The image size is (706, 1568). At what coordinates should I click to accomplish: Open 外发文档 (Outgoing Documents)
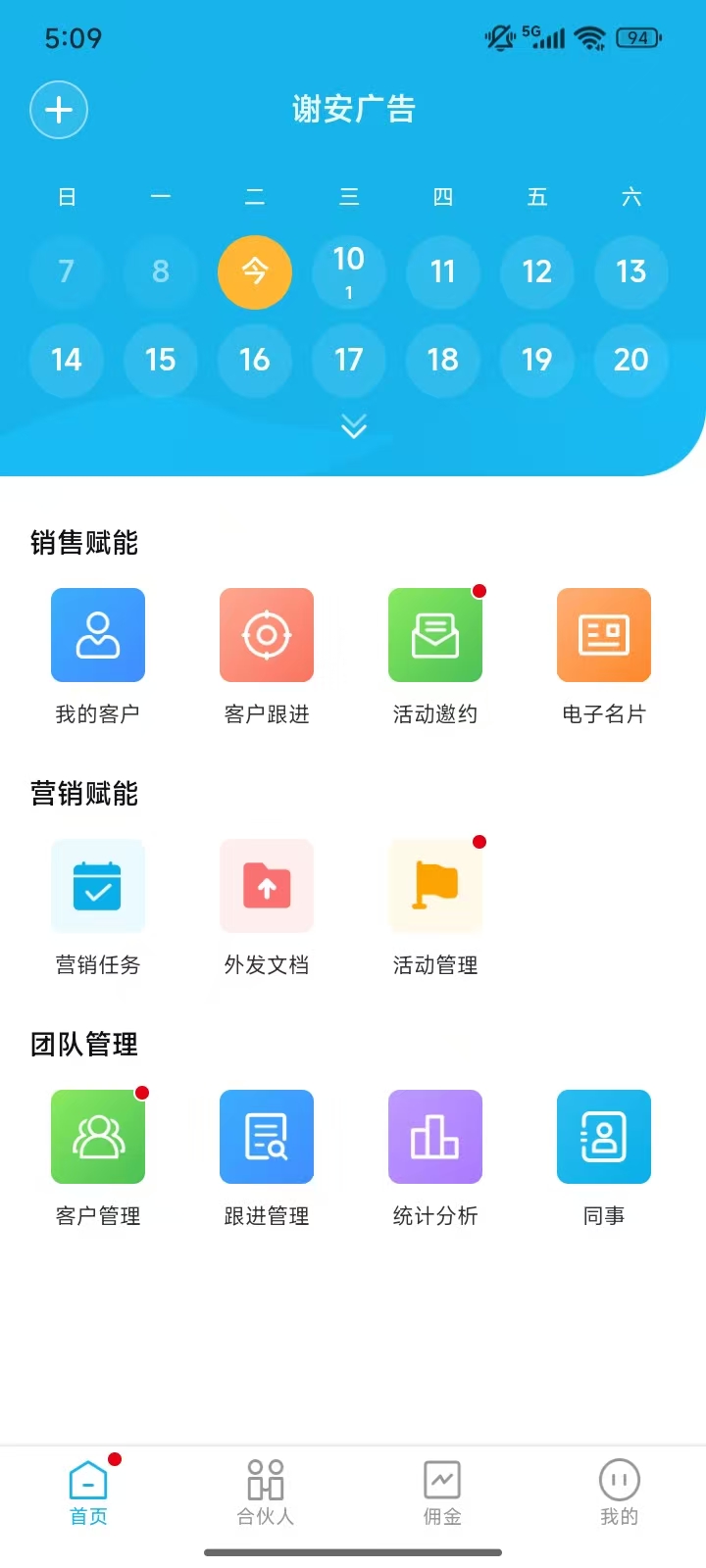(267, 886)
